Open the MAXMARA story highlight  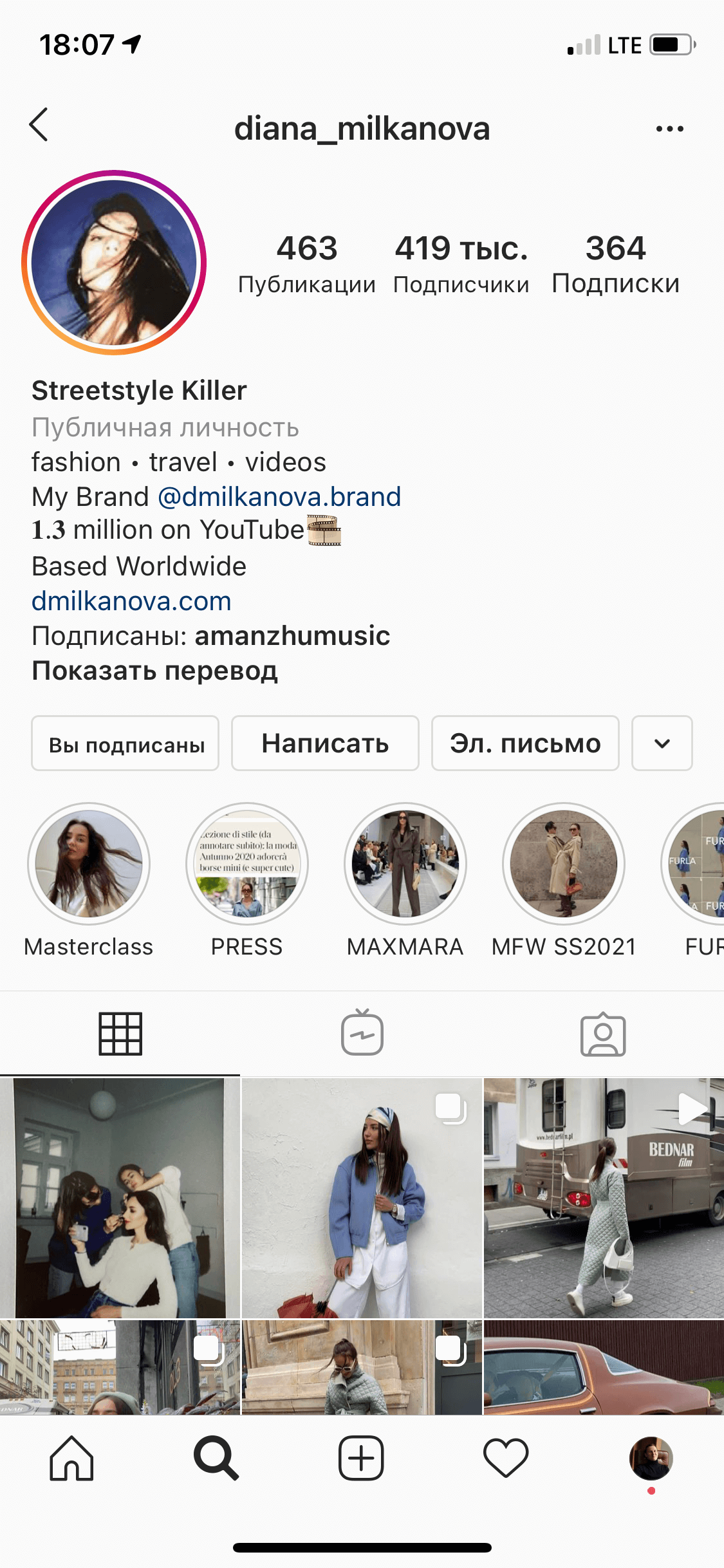click(x=405, y=864)
